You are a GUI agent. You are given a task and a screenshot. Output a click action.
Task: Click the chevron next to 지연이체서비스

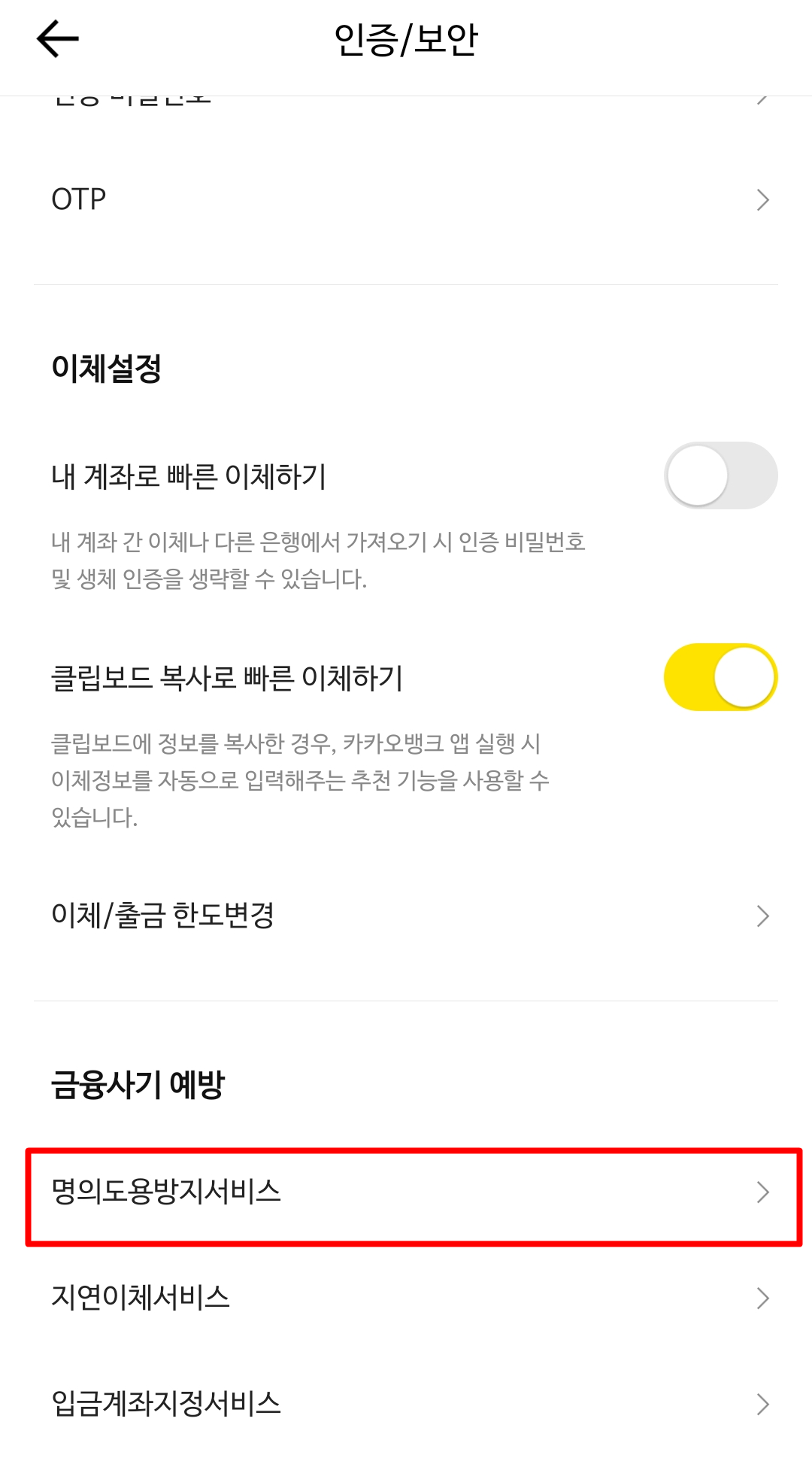(764, 1297)
